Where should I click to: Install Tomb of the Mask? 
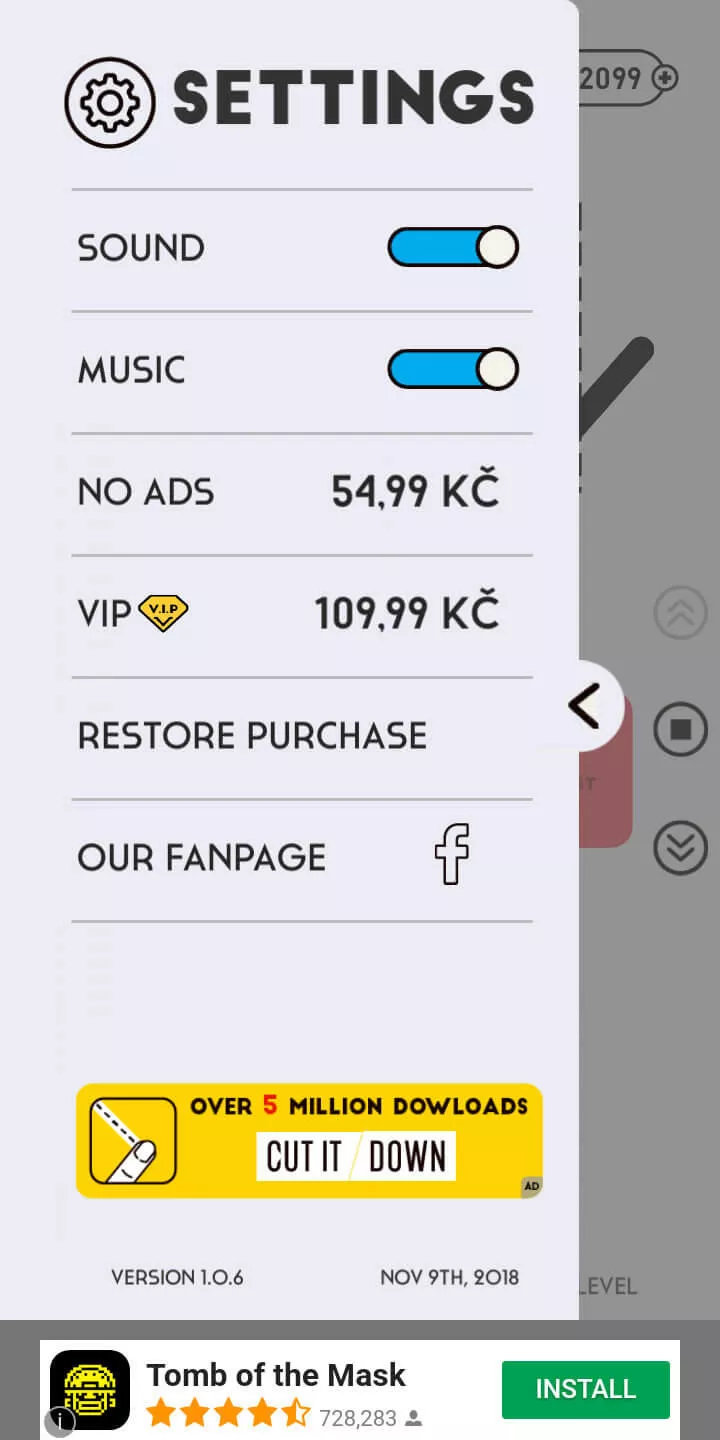click(585, 1389)
